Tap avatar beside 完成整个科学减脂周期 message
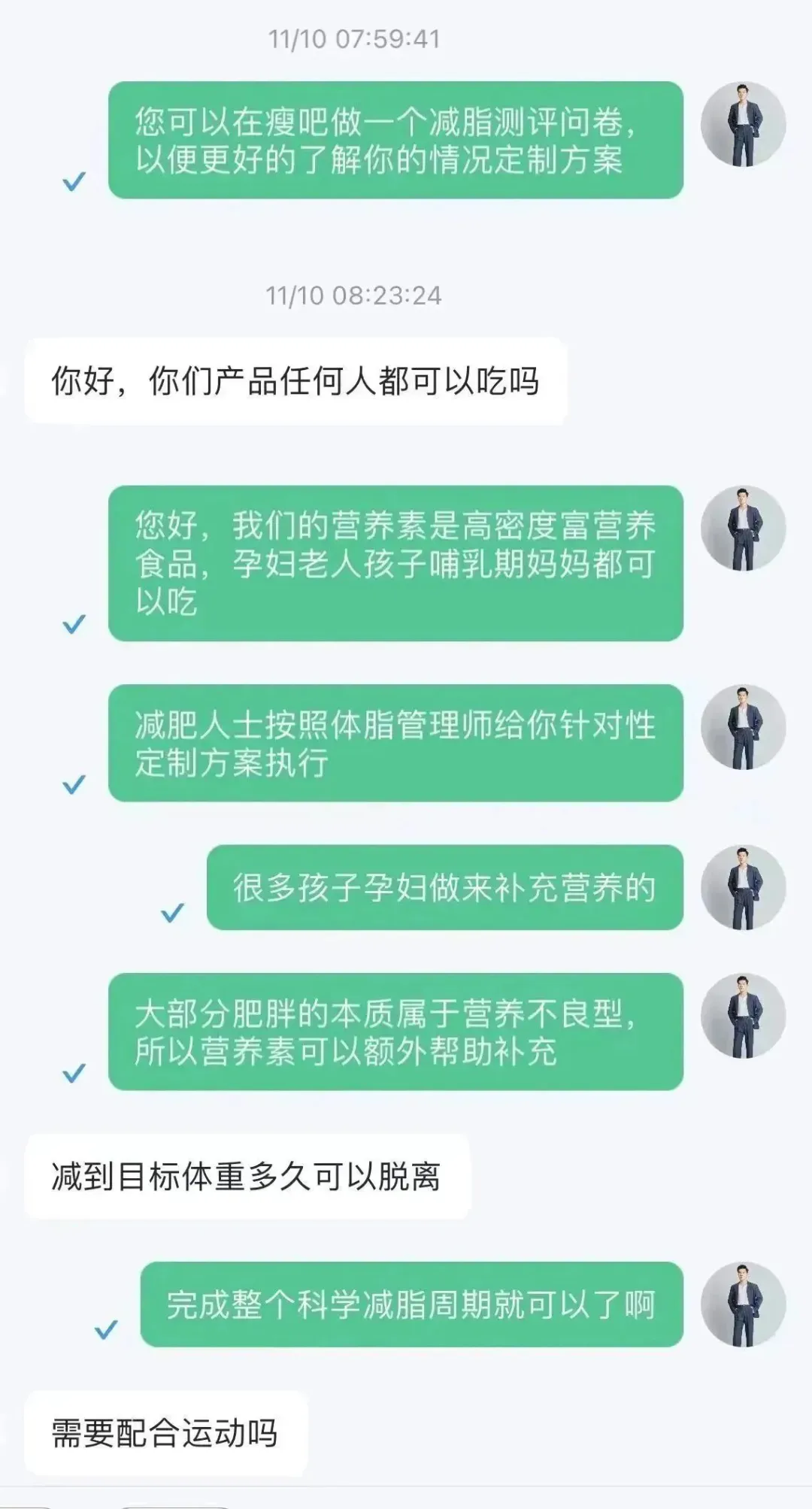 pyautogui.click(x=743, y=1304)
